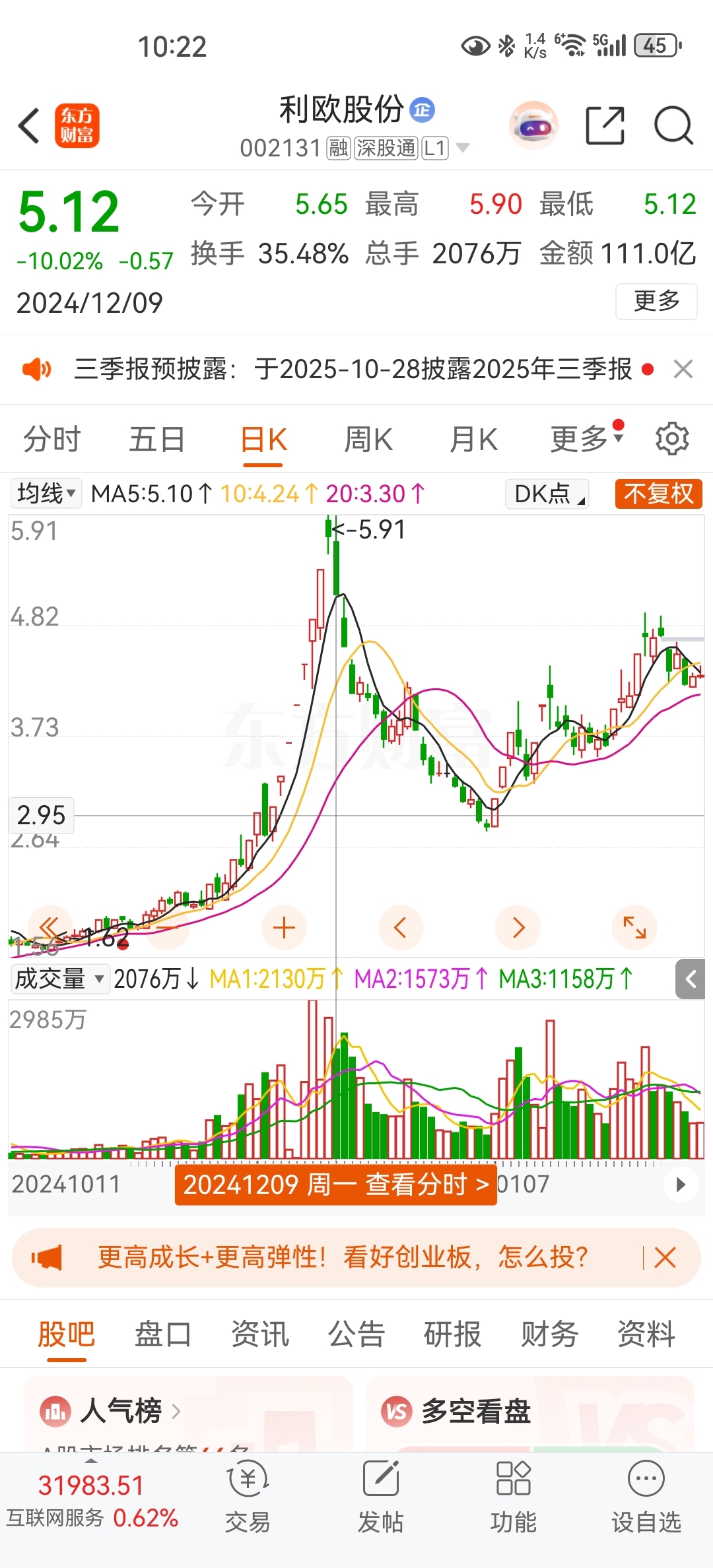Expand chart to full screen
Image resolution: width=713 pixels, height=1568 pixels.
coord(634,928)
